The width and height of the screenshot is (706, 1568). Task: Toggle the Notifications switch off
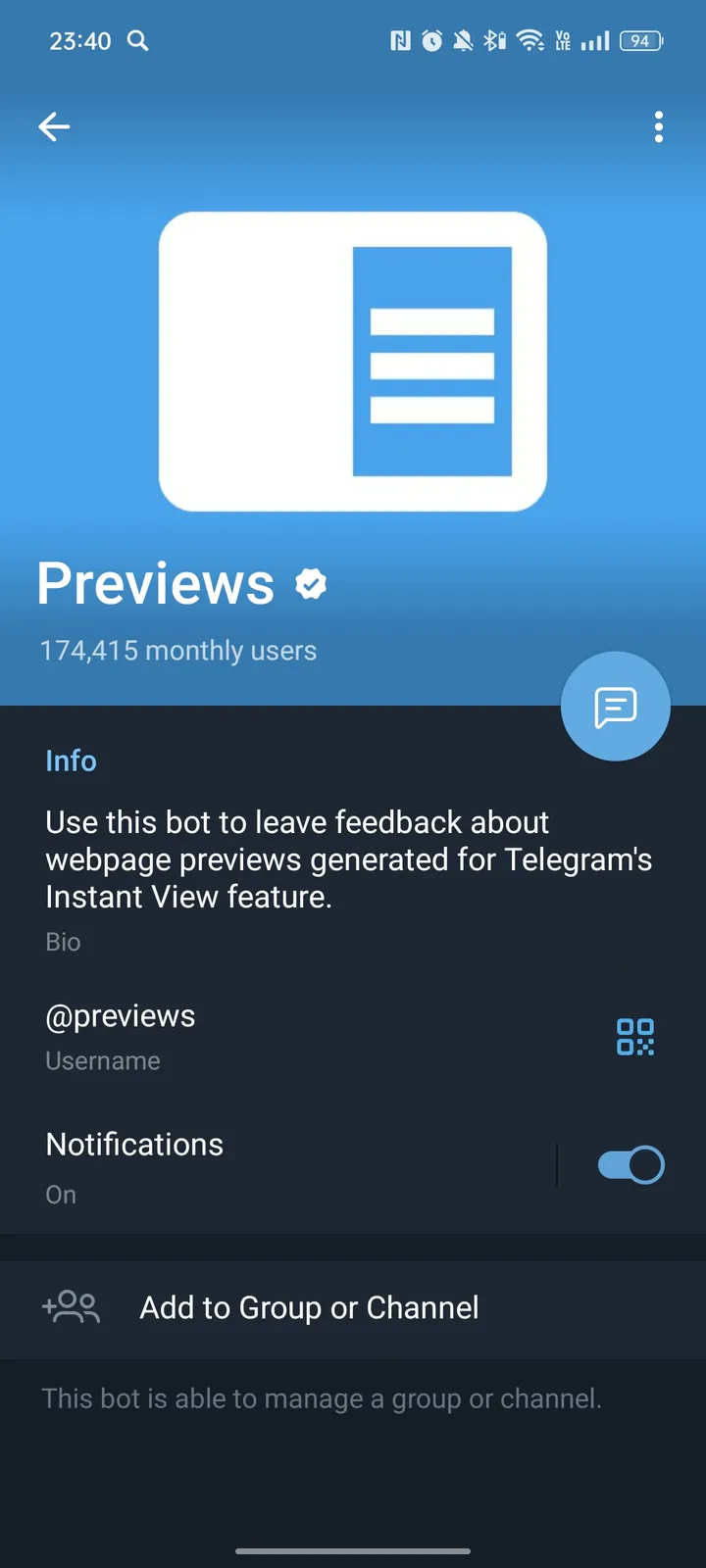630,1165
